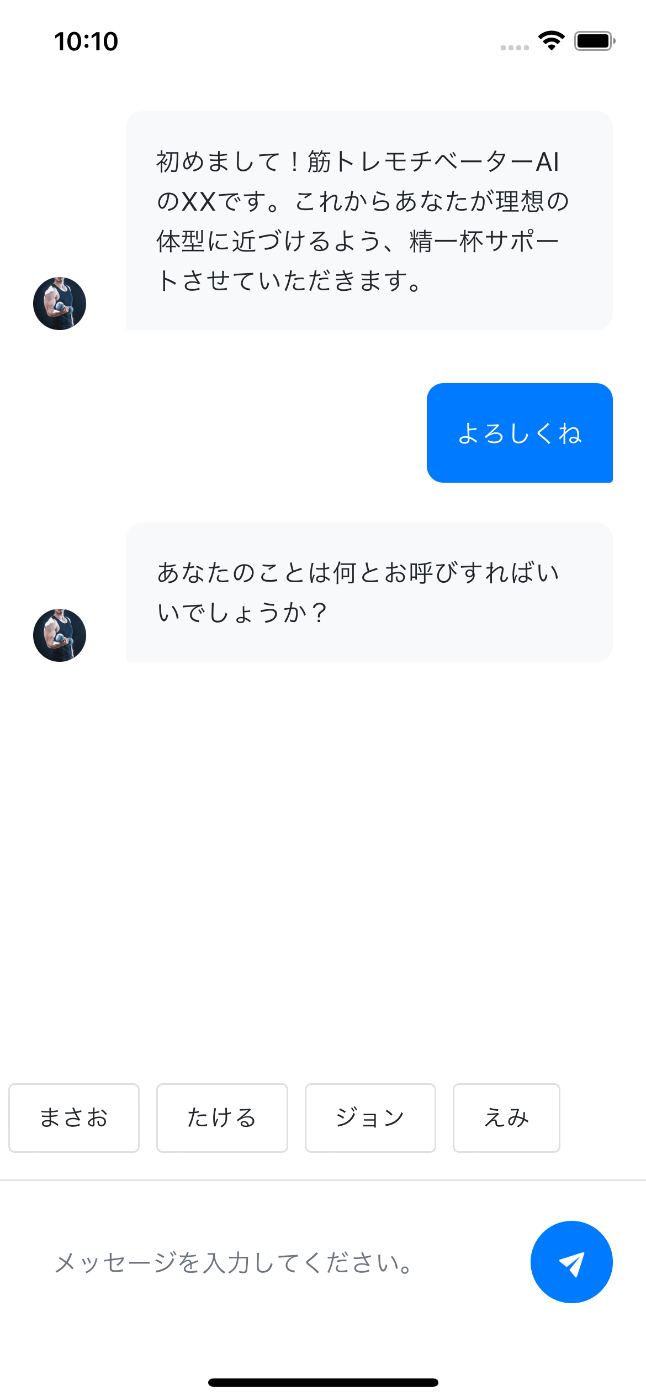The height and width of the screenshot is (1400, 646).
Task: Answer with the えみ quick reply chip
Action: tap(506, 1118)
